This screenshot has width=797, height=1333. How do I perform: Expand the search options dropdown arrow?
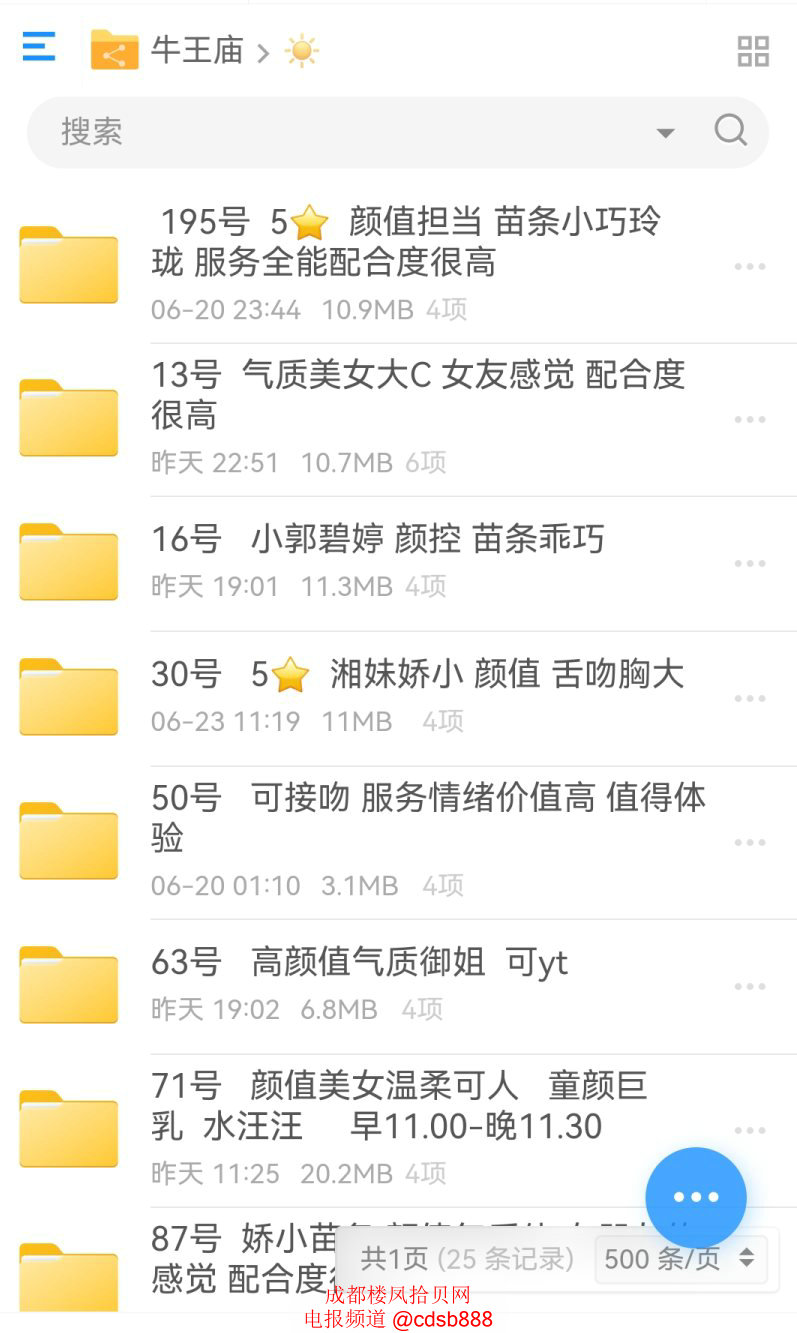point(665,133)
